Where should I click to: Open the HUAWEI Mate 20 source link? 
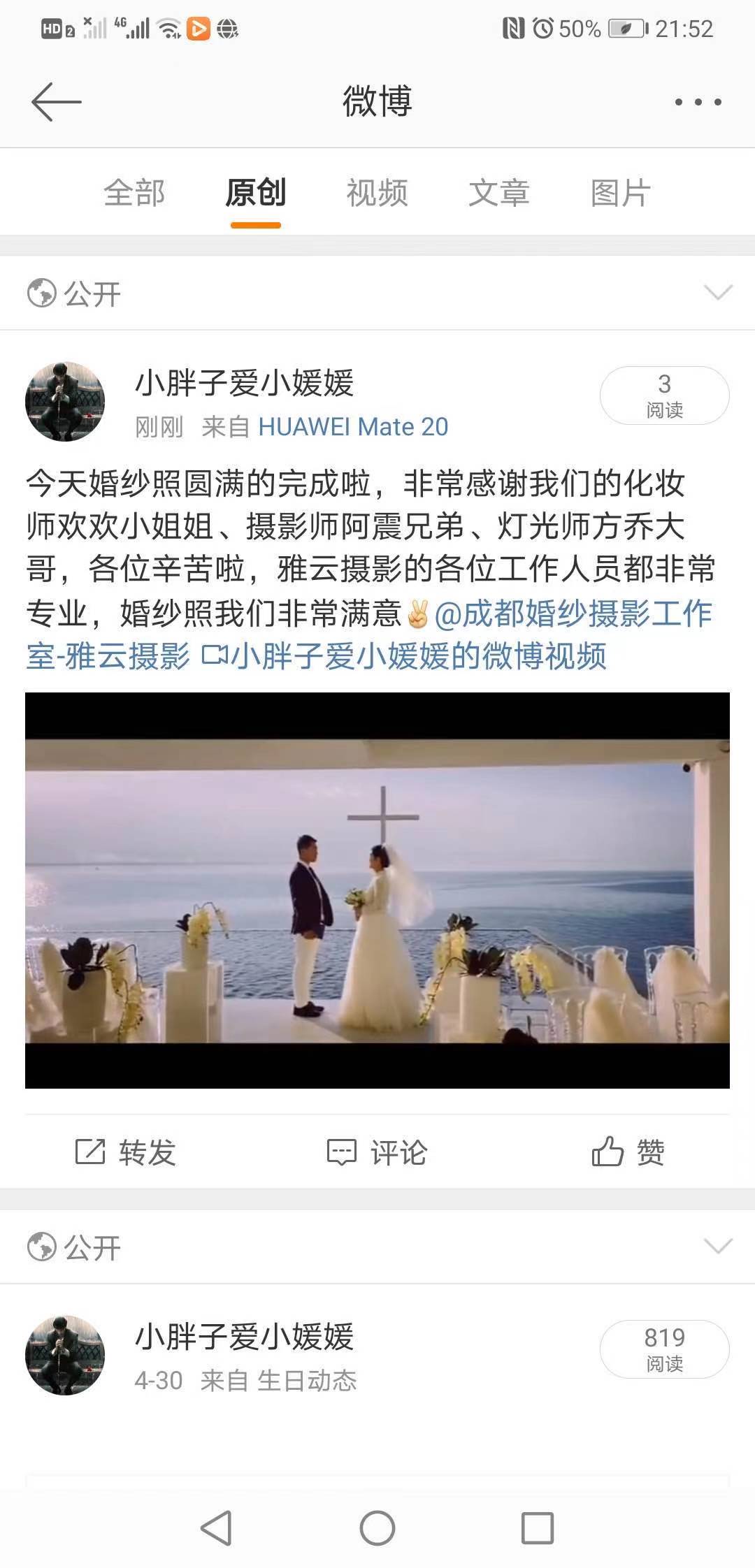click(353, 426)
